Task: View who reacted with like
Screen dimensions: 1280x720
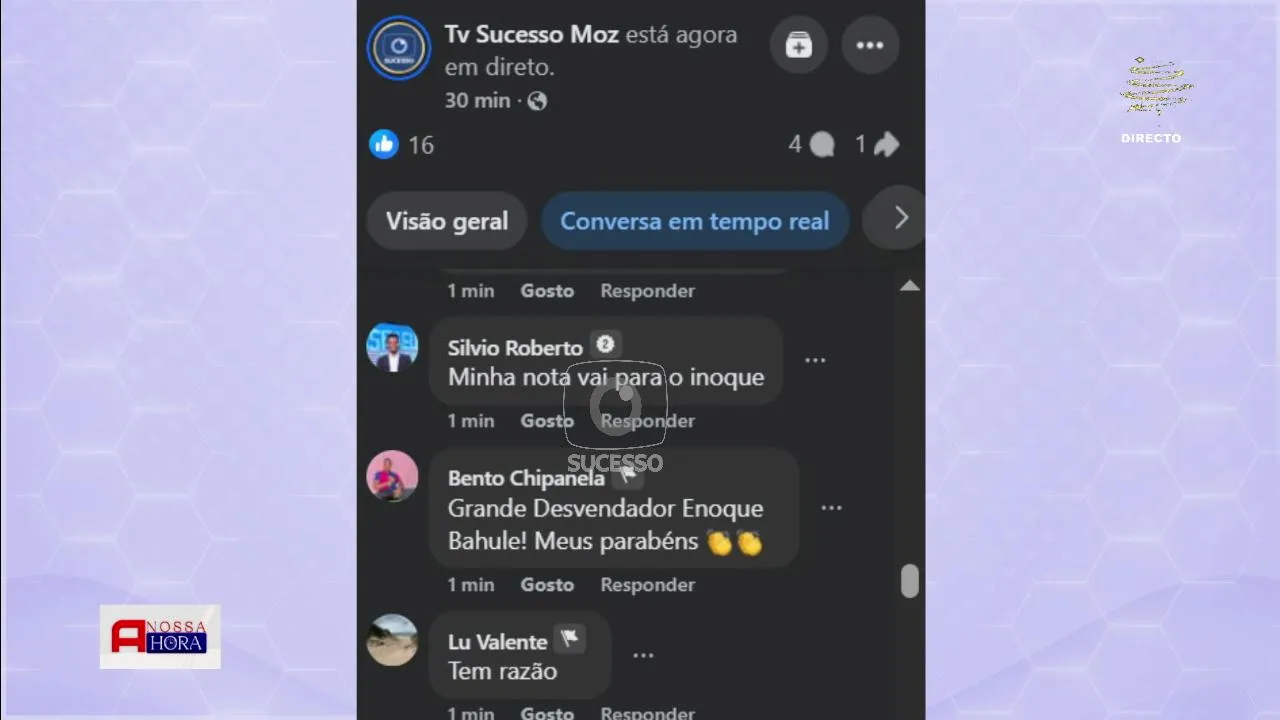Action: pos(384,144)
